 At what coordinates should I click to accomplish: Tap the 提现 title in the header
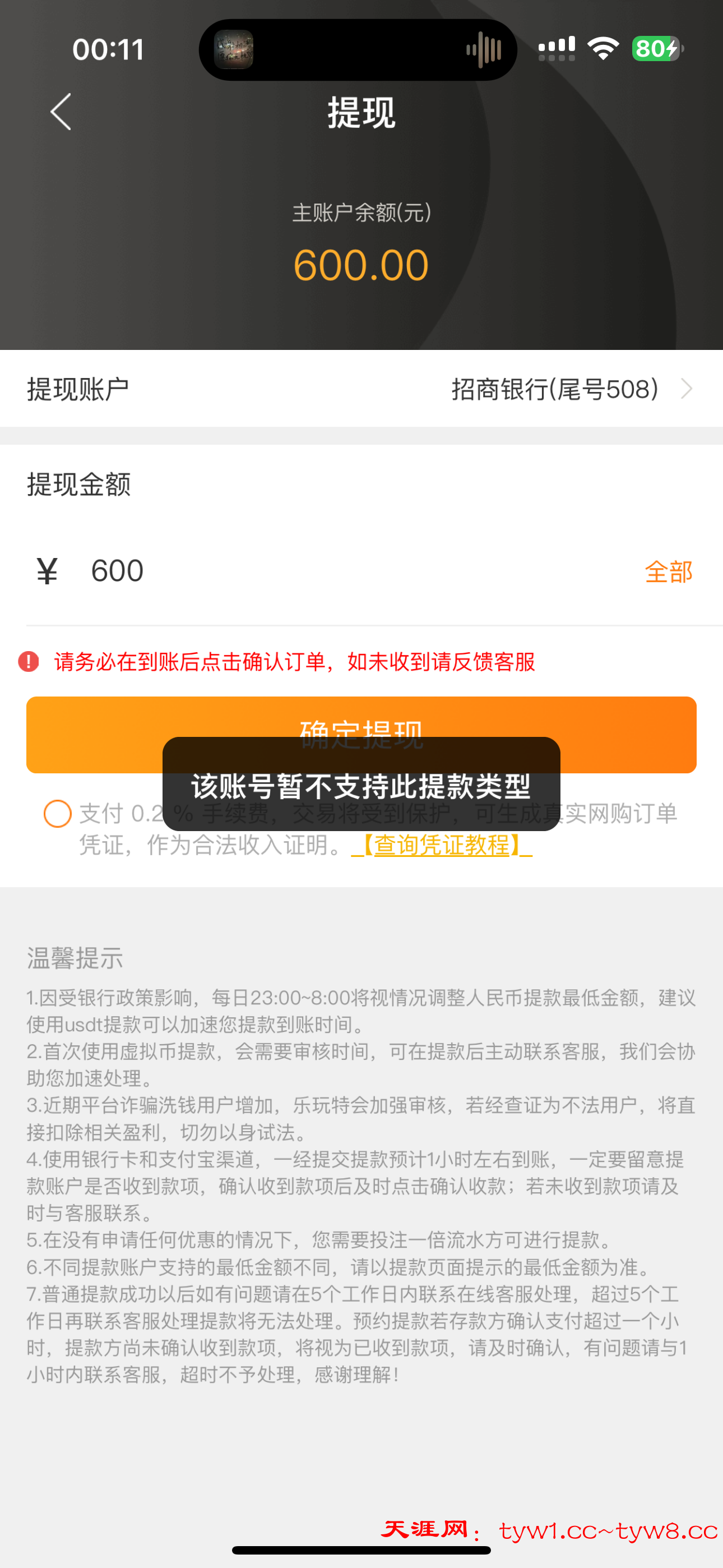tap(361, 113)
